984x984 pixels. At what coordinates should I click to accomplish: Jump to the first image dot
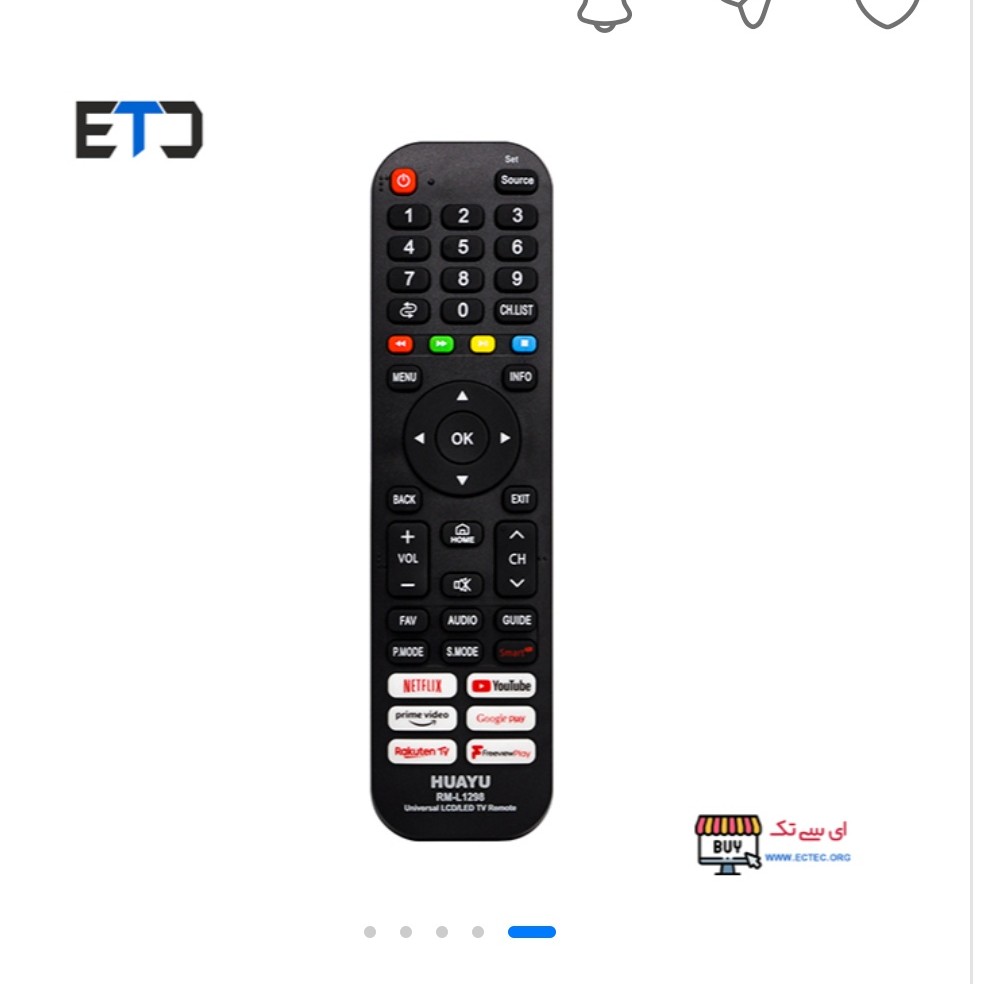[370, 932]
